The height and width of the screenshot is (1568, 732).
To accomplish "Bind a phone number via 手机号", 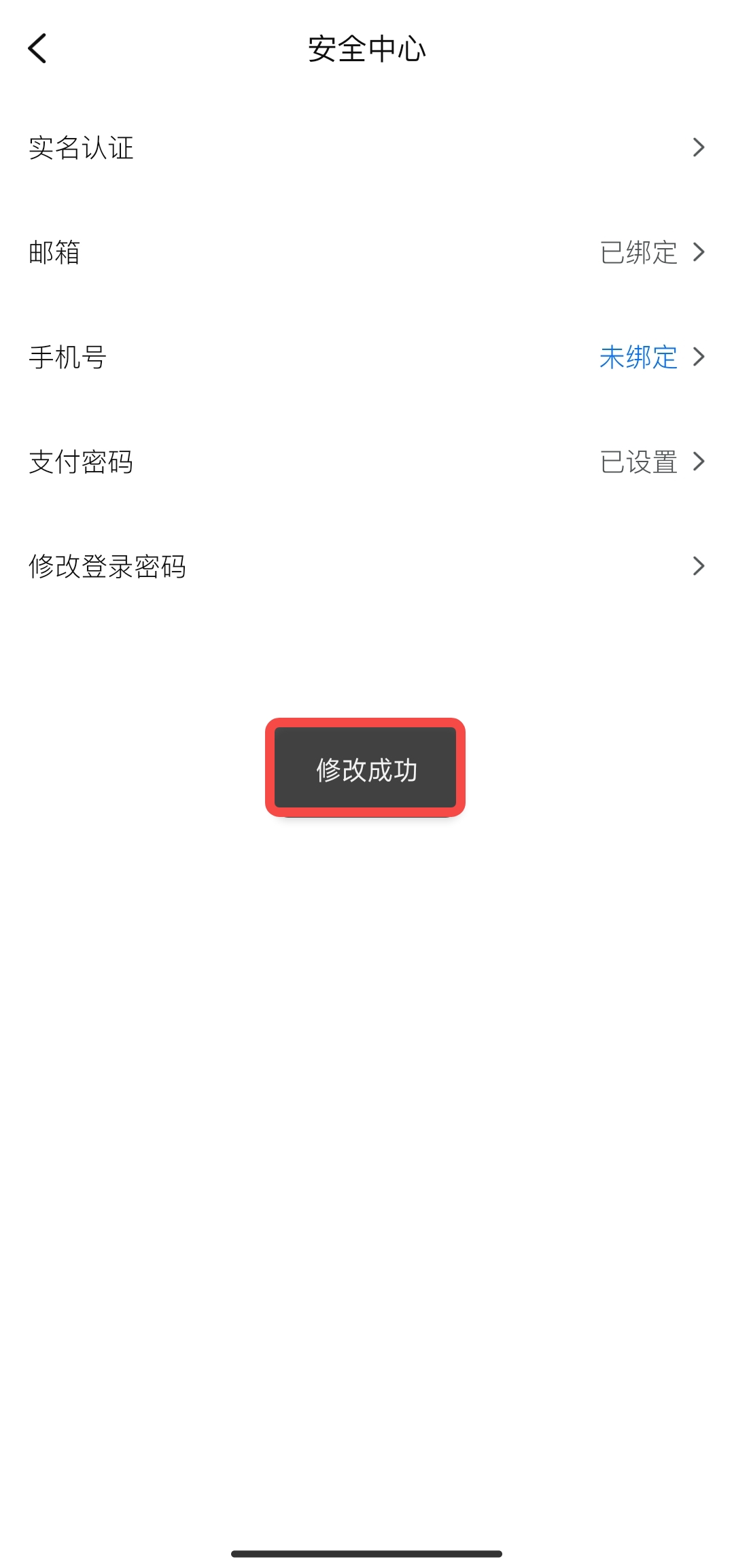I will click(366, 357).
